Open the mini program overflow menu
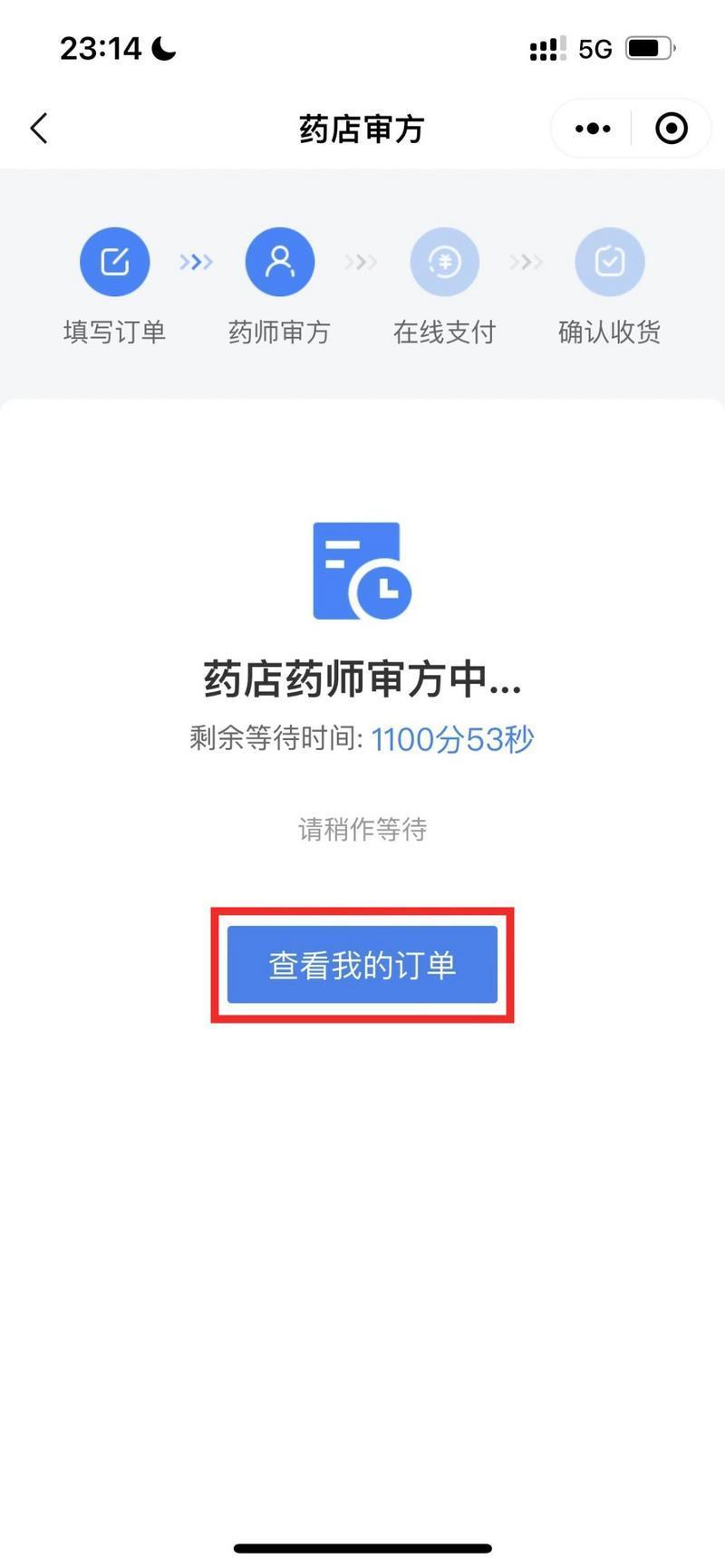The height and width of the screenshot is (1568, 725). click(593, 129)
